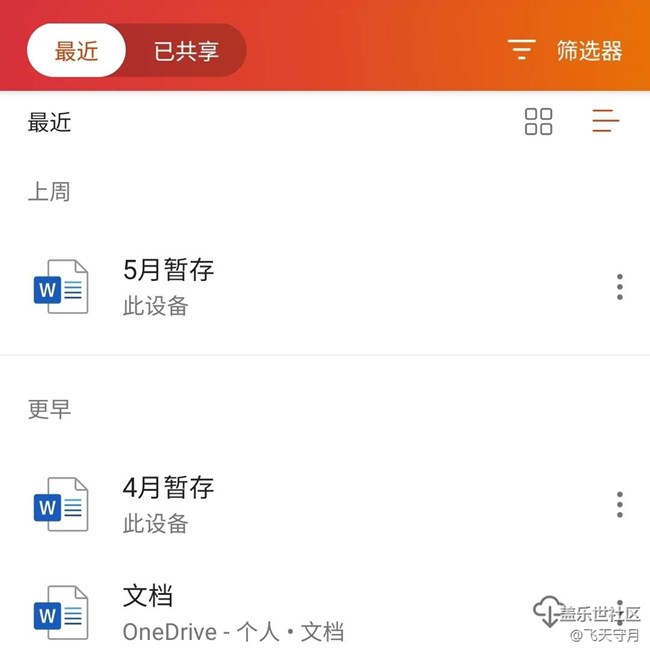Open more options for 4月暂存
The width and height of the screenshot is (650, 655).
click(620, 505)
